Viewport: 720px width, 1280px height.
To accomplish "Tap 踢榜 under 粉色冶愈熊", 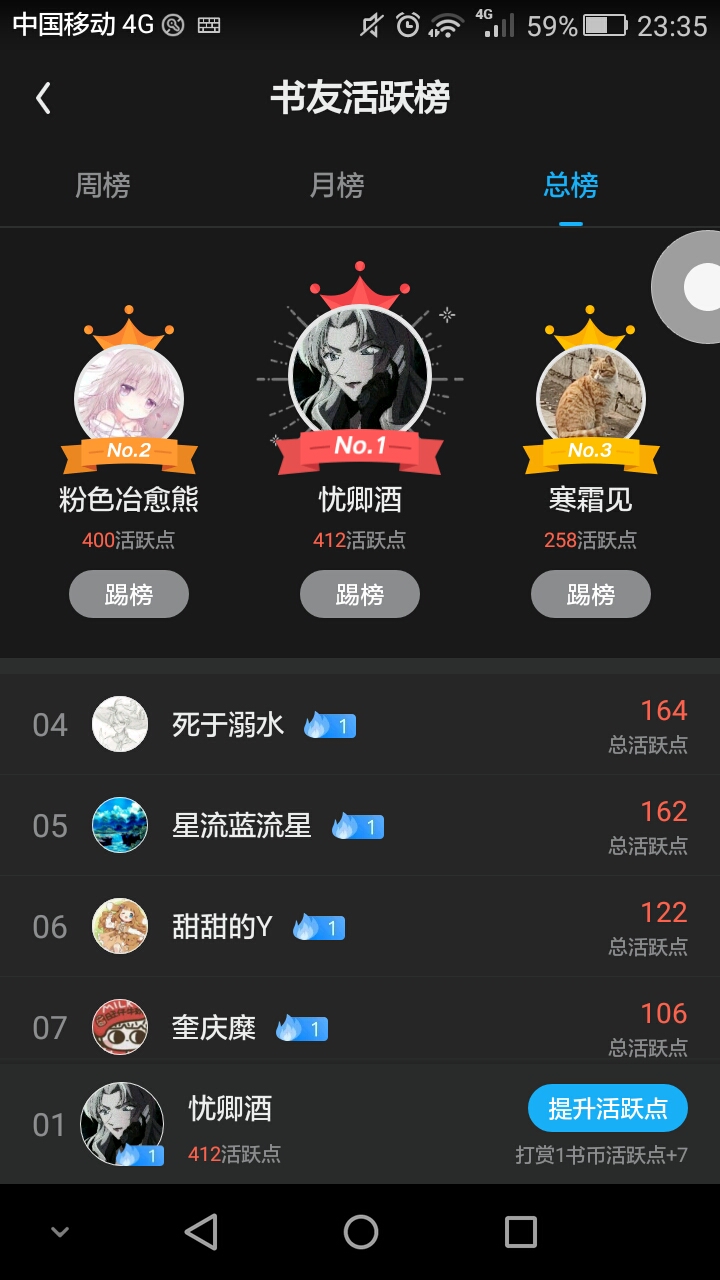I will [129, 594].
